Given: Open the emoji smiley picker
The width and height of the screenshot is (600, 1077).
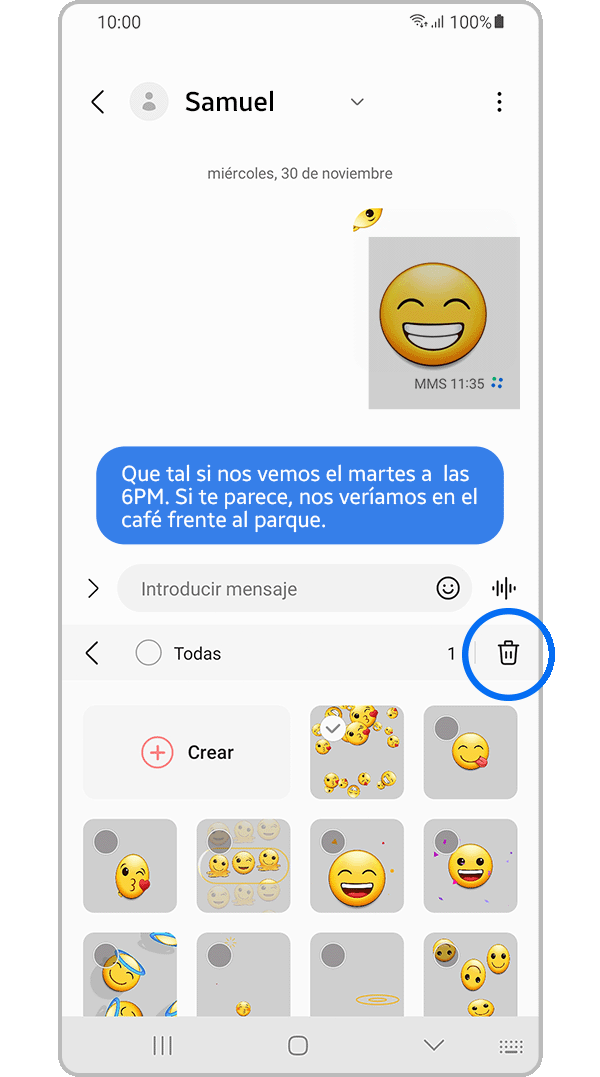Looking at the screenshot, I should tap(448, 588).
